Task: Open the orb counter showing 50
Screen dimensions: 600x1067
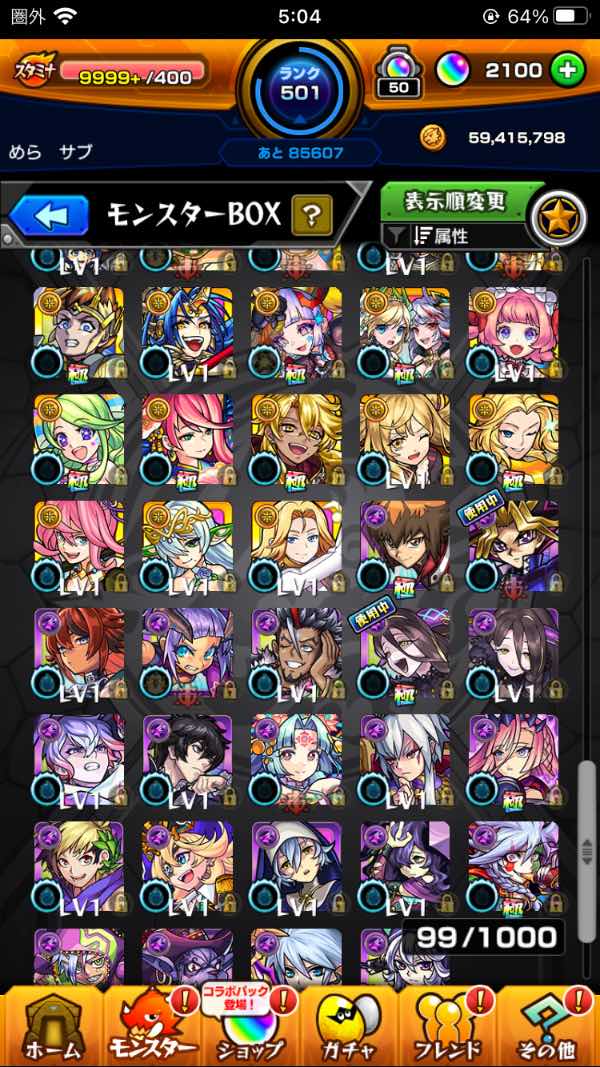Action: tap(399, 73)
